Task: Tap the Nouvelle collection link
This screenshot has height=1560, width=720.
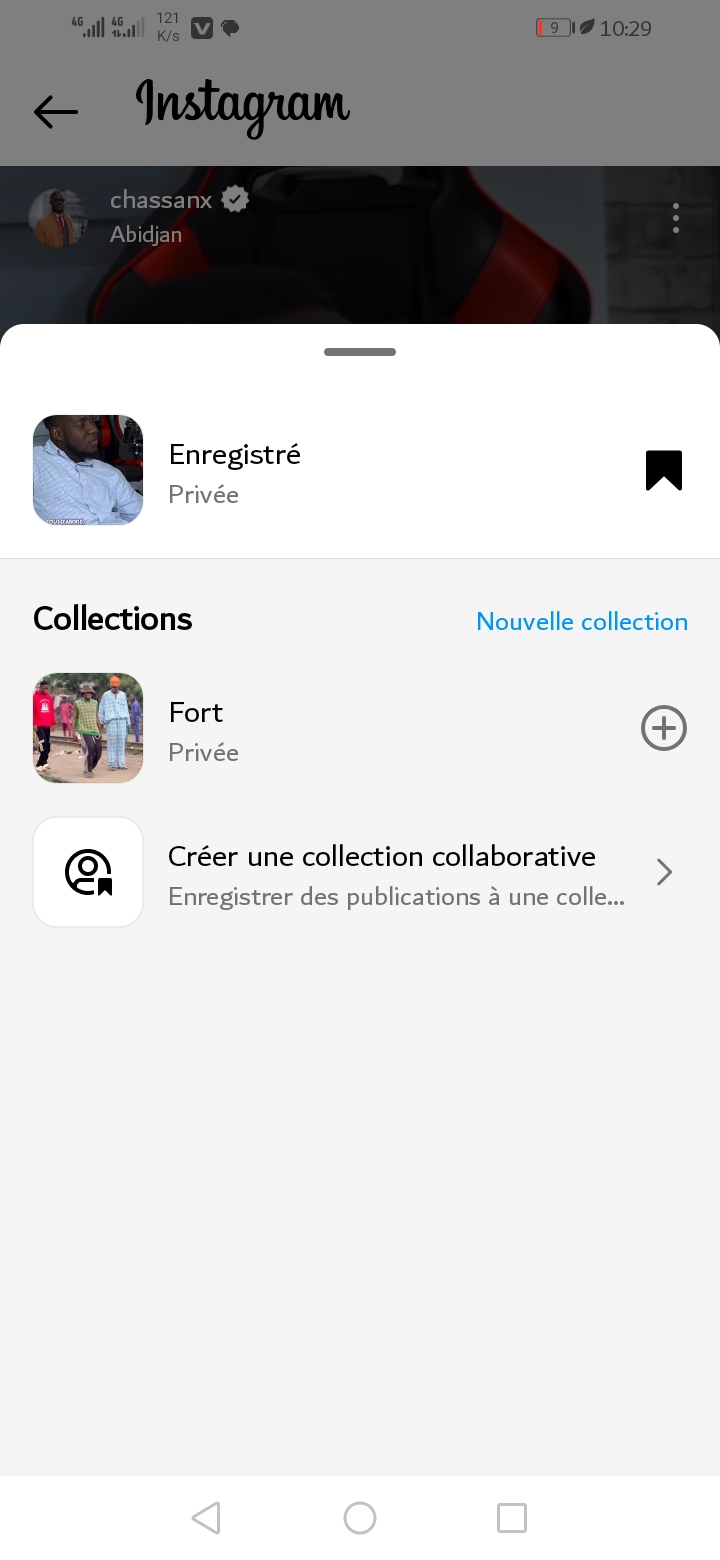Action: tap(582, 621)
